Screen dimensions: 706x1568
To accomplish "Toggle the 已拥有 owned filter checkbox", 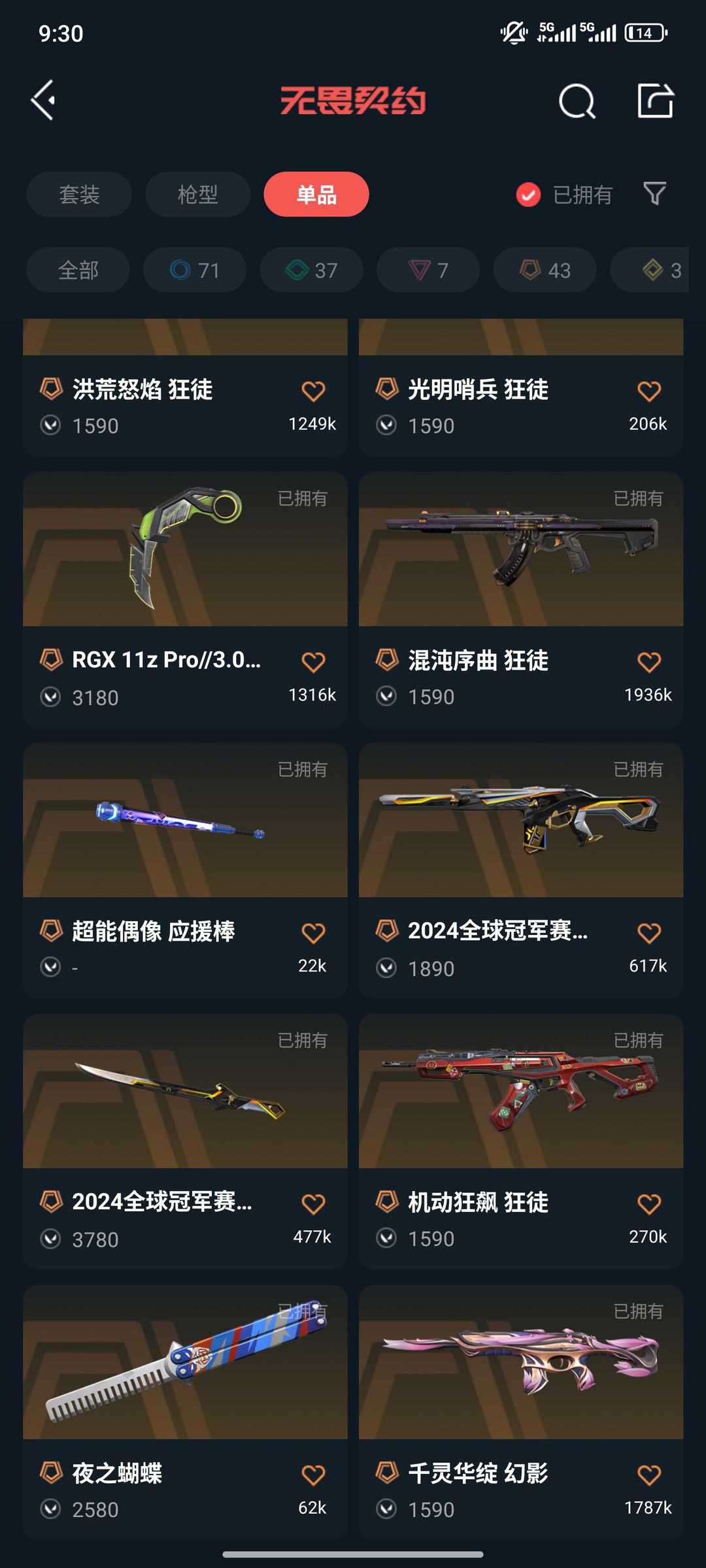I will pos(528,195).
